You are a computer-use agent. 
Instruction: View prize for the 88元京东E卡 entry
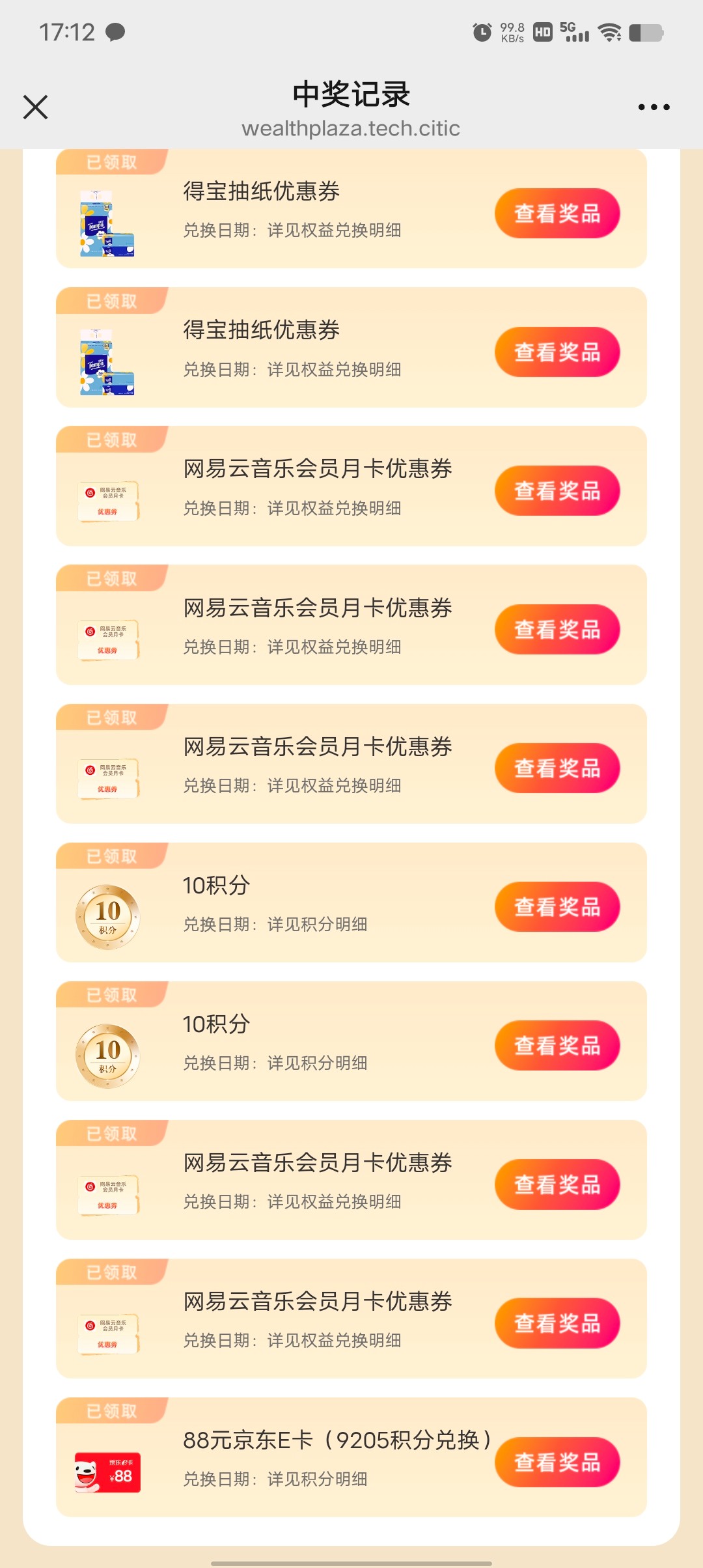pos(557,1461)
